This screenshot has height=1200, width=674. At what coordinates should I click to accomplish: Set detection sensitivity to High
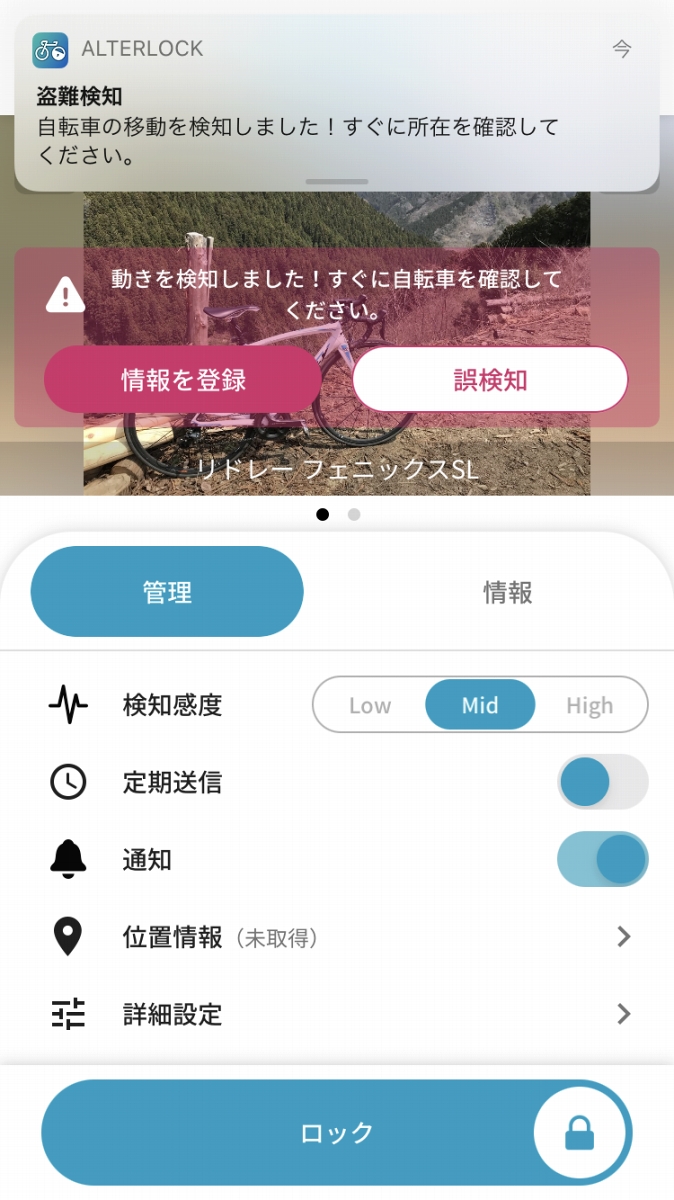tap(589, 705)
